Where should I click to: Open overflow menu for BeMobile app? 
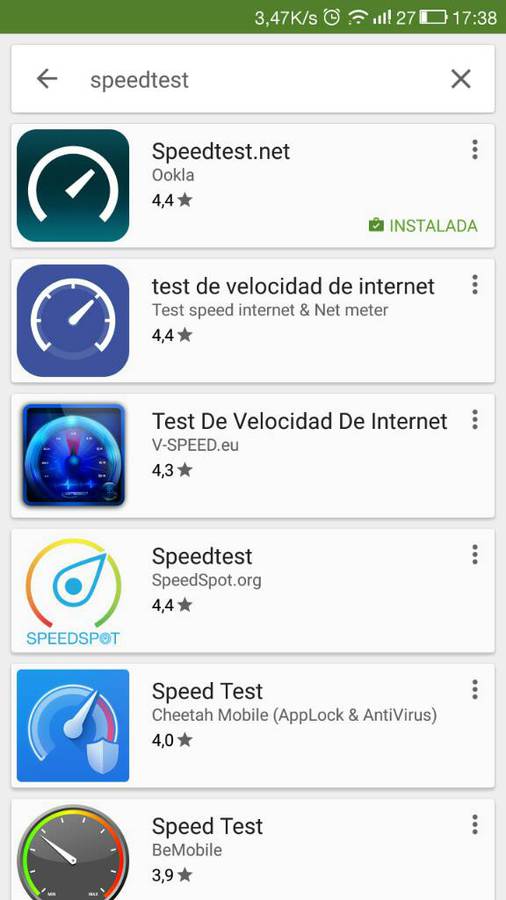[x=474, y=824]
